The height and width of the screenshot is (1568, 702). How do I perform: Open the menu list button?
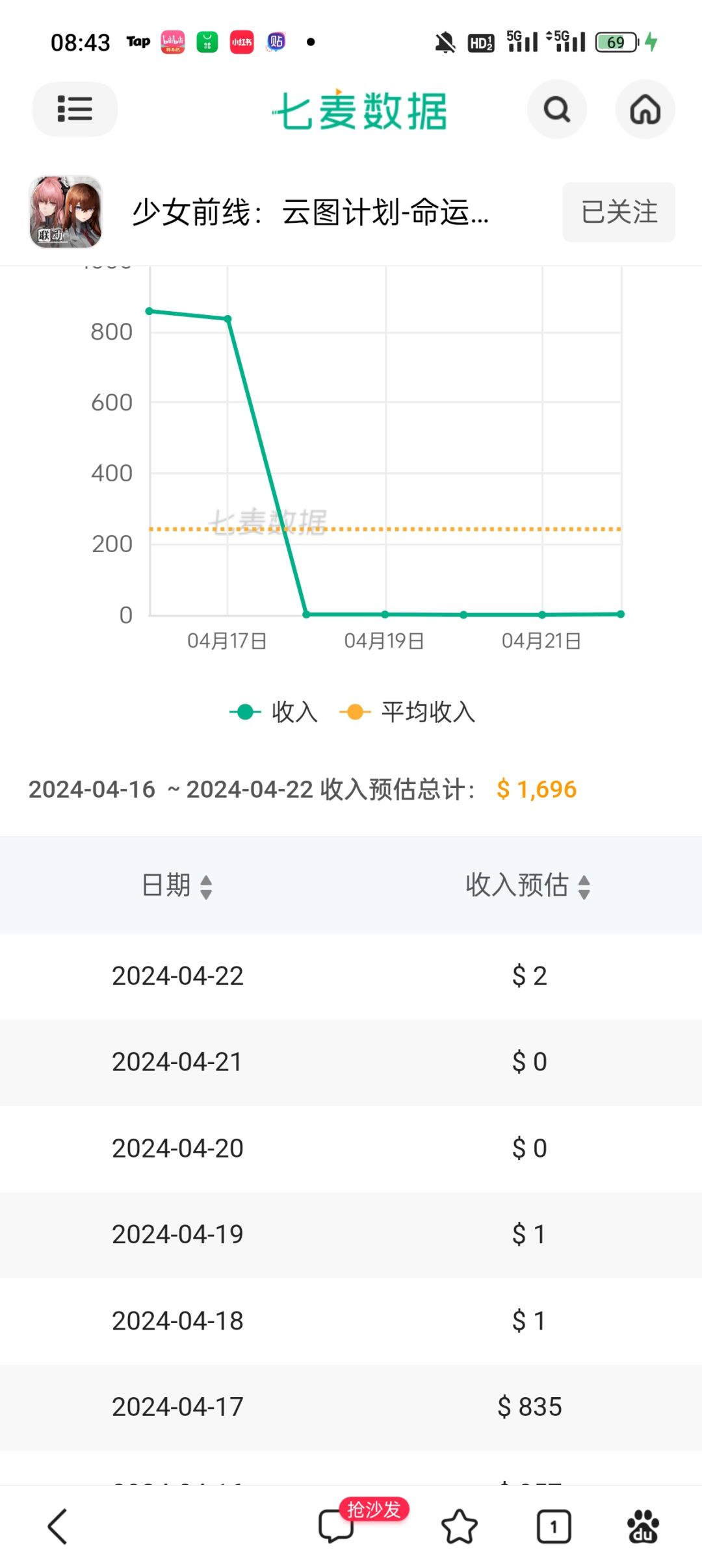point(75,109)
